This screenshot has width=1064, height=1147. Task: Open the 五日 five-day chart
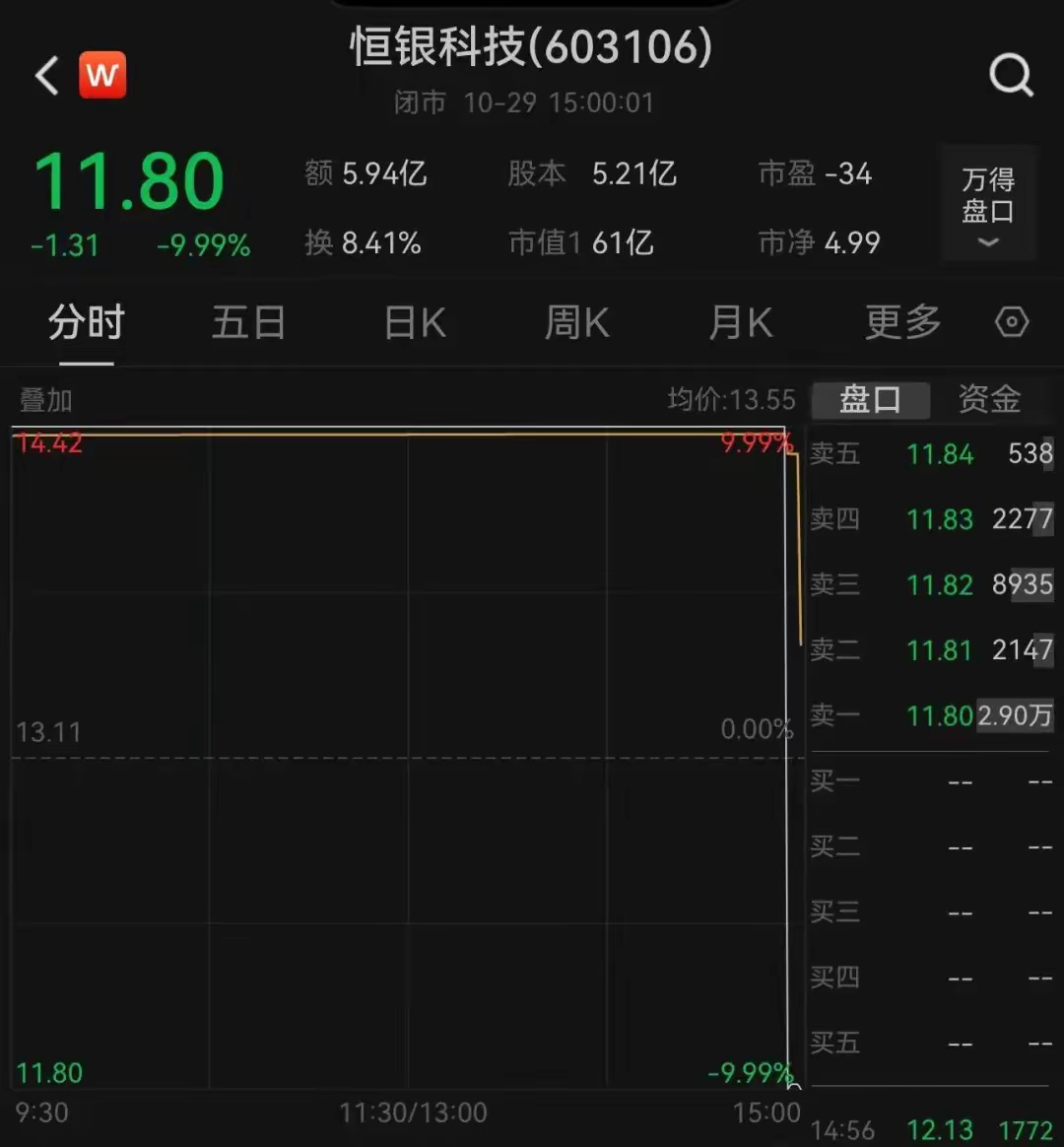248,322
